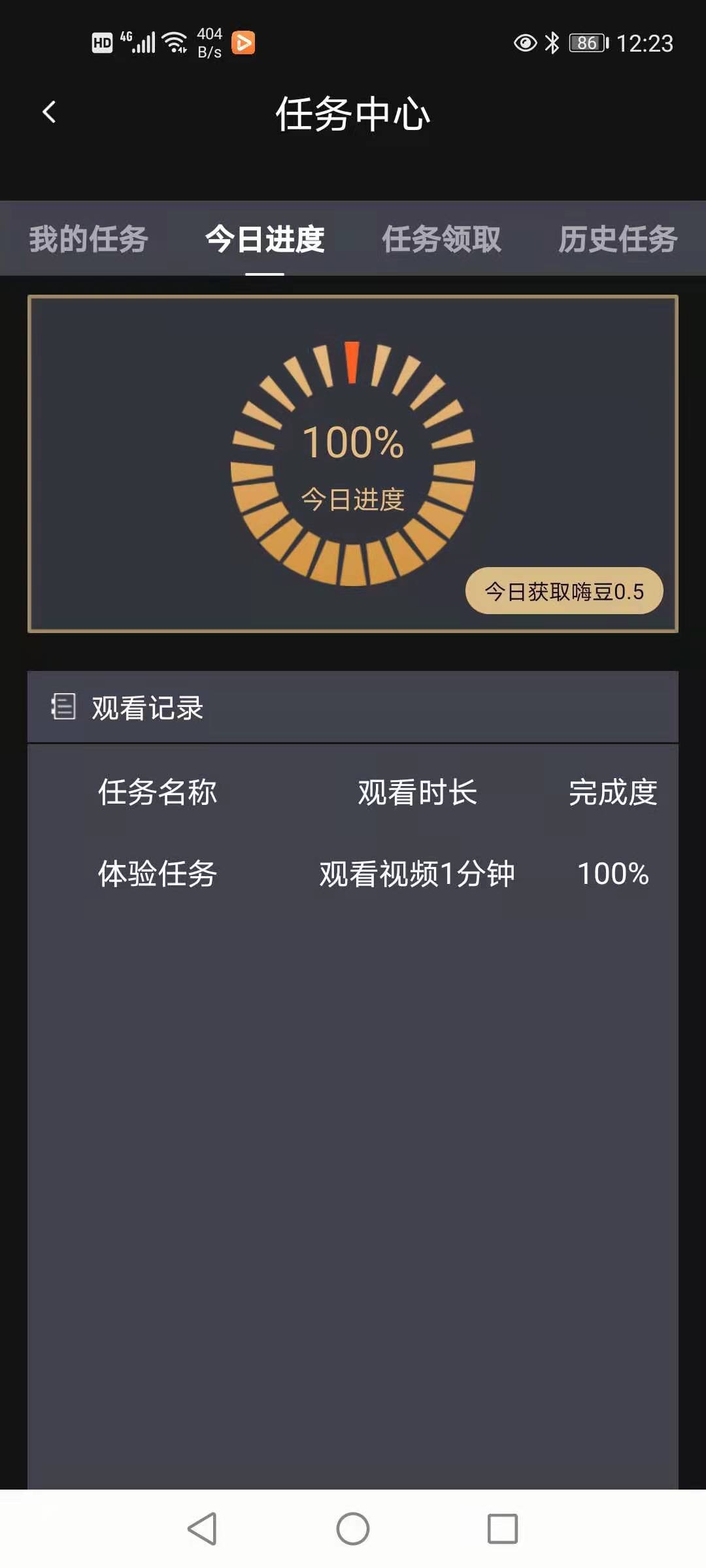The height and width of the screenshot is (1568, 706).
Task: Select the 今日进度 tab
Action: point(265,238)
